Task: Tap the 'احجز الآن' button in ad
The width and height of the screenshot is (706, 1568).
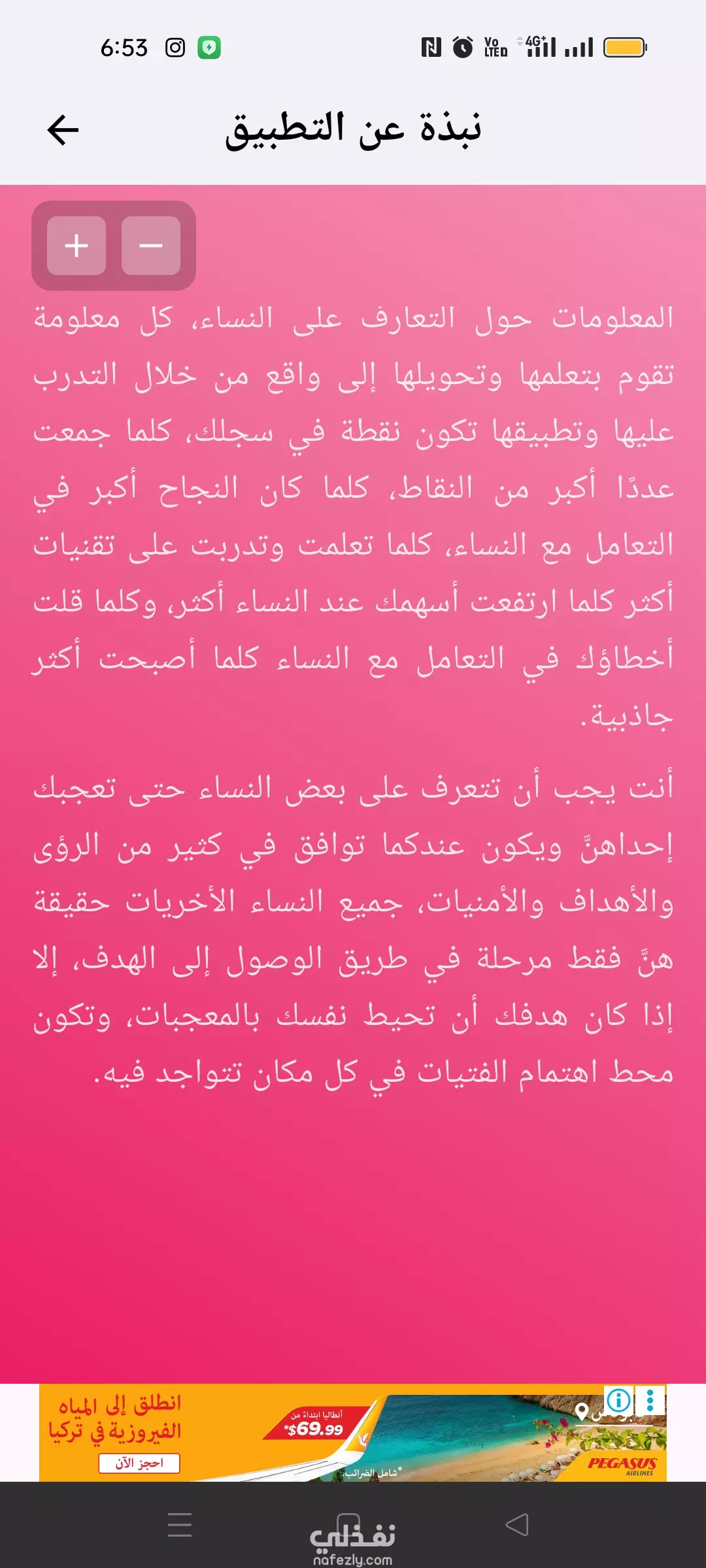Action: point(139,1463)
